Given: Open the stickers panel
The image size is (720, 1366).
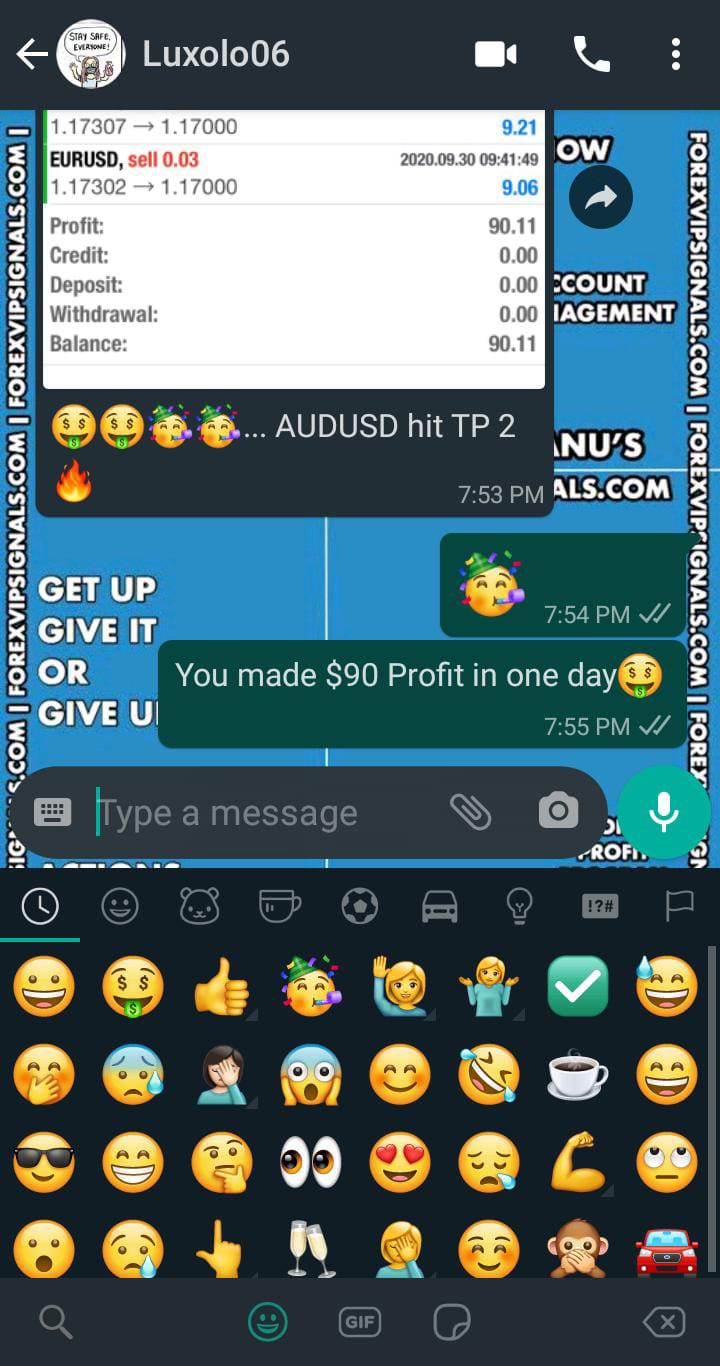Looking at the screenshot, I should [451, 1323].
